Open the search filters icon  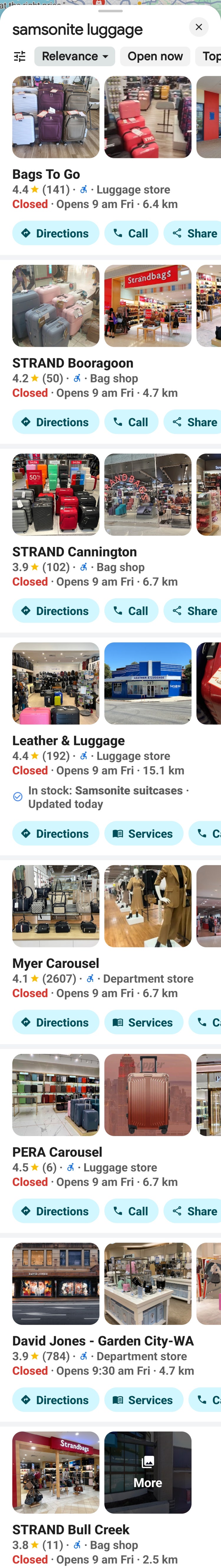19,56
